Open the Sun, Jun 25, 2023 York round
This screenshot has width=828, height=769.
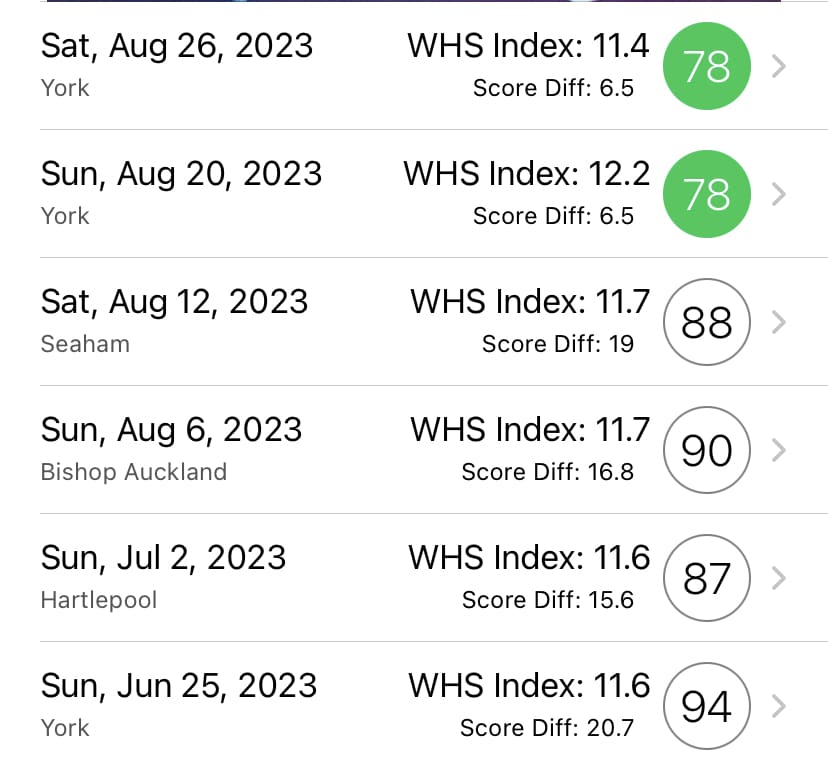click(x=414, y=706)
